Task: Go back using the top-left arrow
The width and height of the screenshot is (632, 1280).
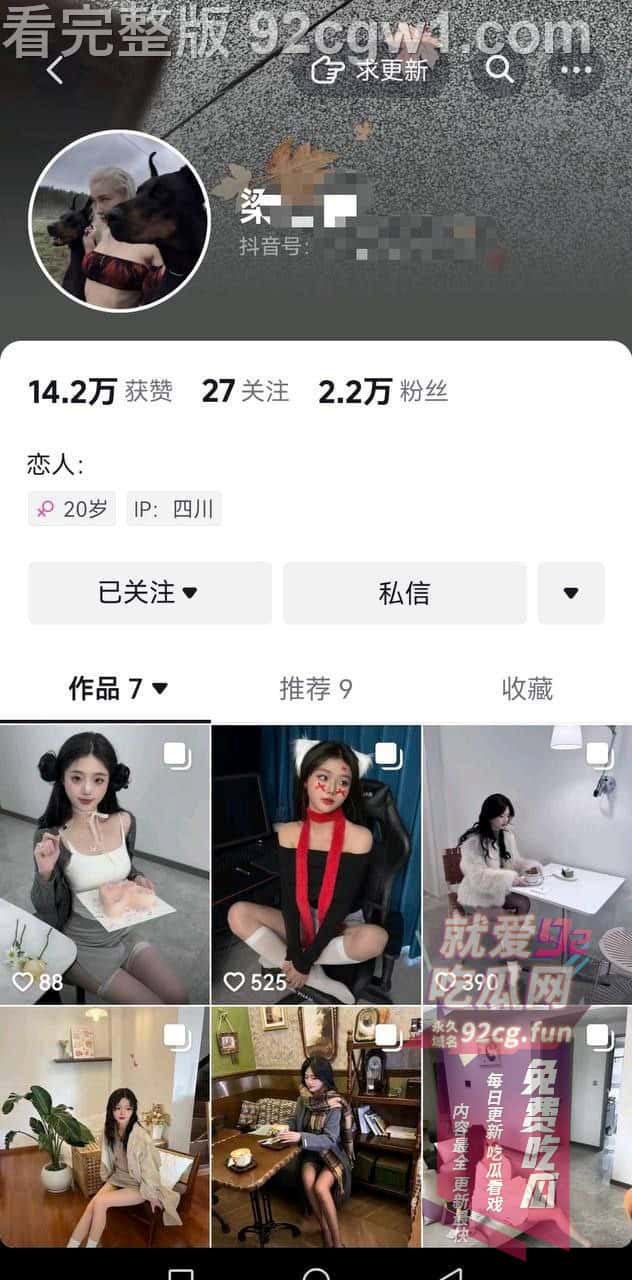Action: tap(55, 70)
